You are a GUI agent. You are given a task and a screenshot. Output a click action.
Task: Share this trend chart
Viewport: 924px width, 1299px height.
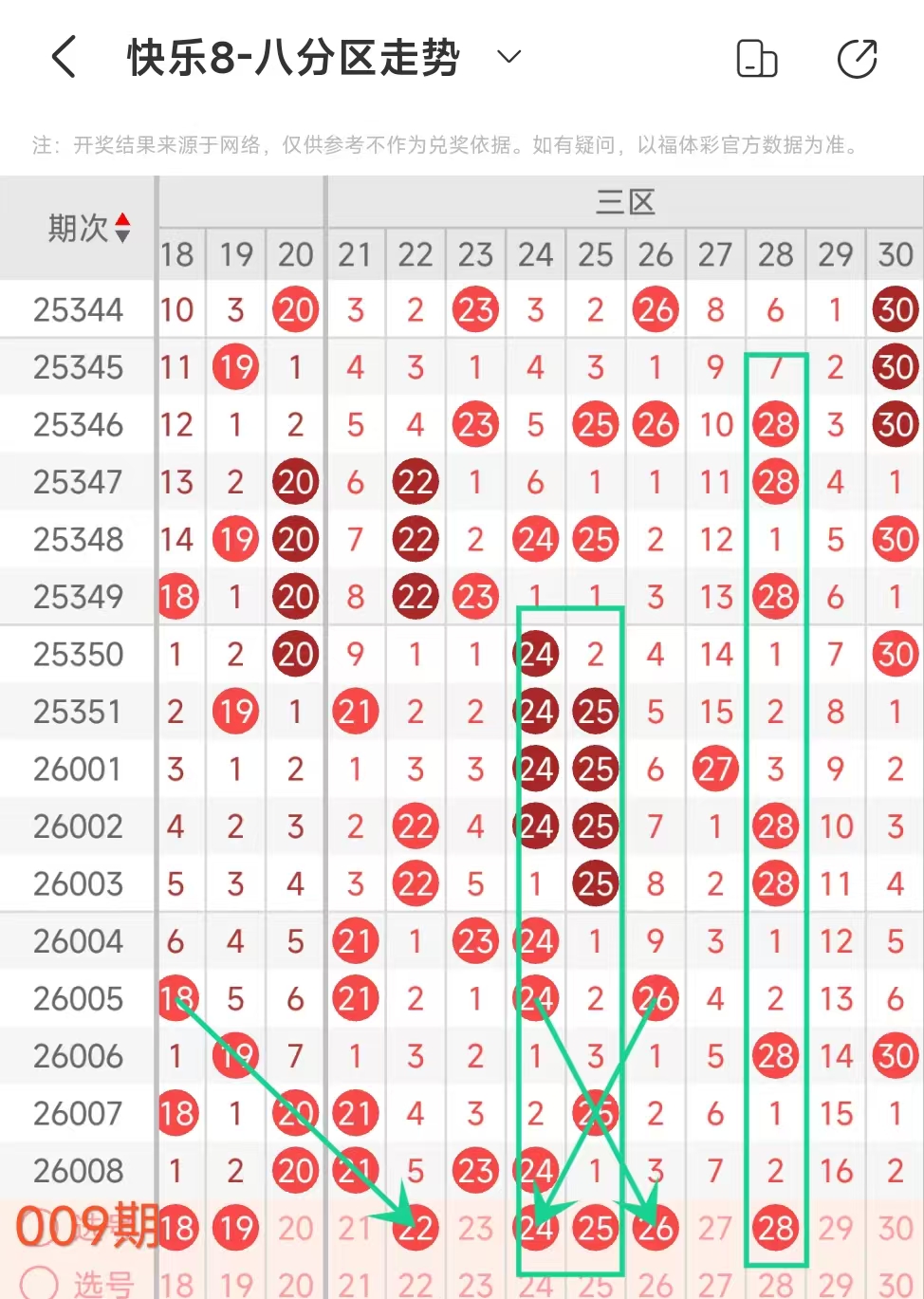click(x=858, y=59)
